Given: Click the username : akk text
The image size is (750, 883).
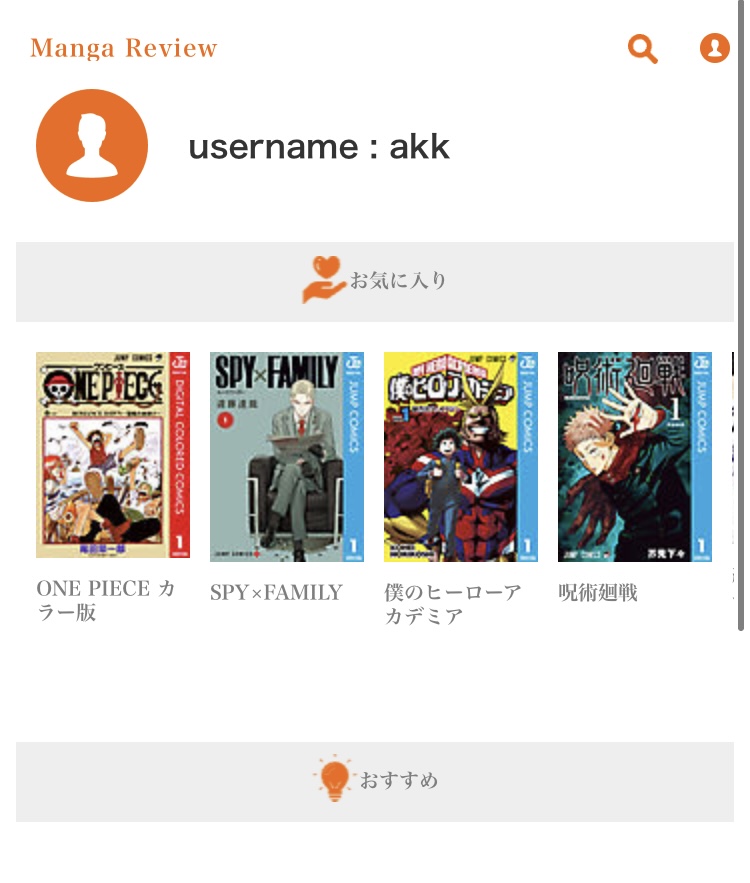Looking at the screenshot, I should click(x=320, y=147).
